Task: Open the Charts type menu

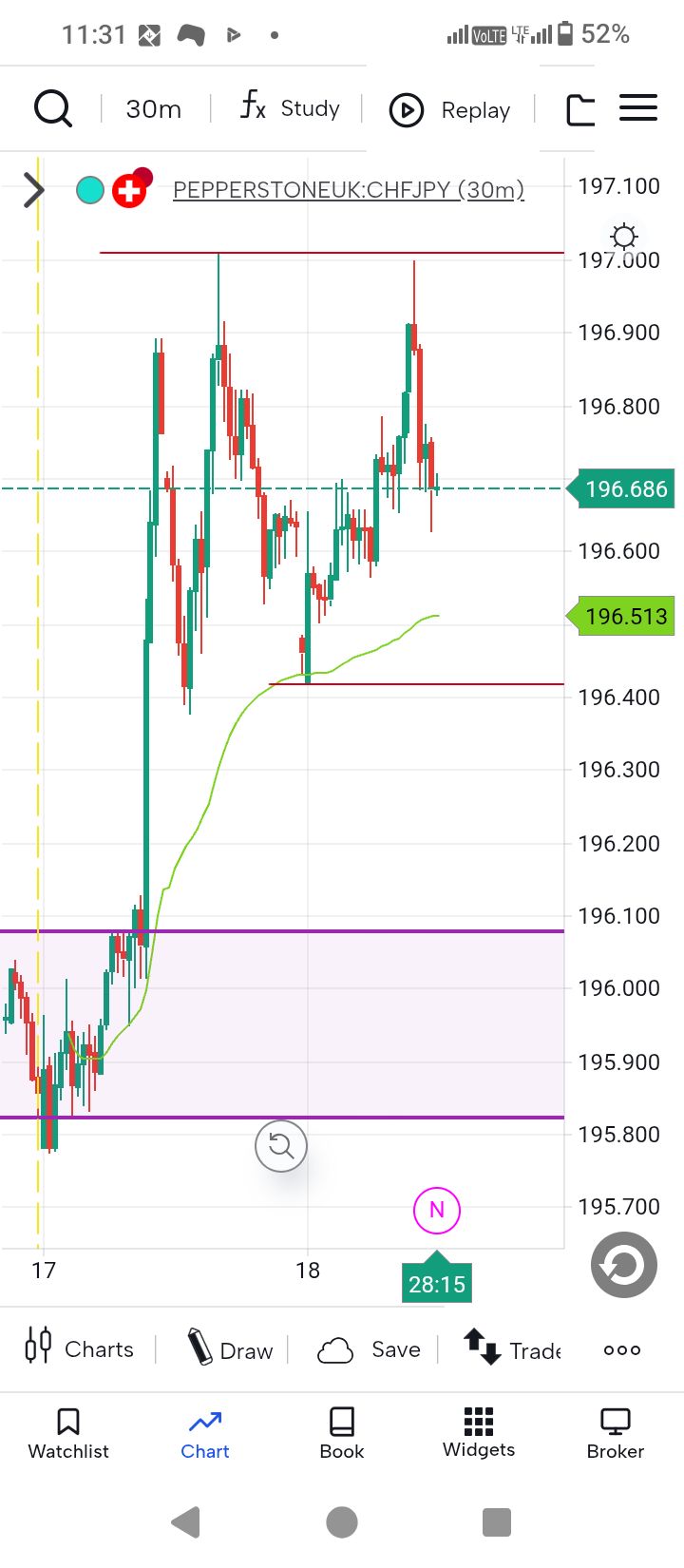Action: pos(79,1348)
